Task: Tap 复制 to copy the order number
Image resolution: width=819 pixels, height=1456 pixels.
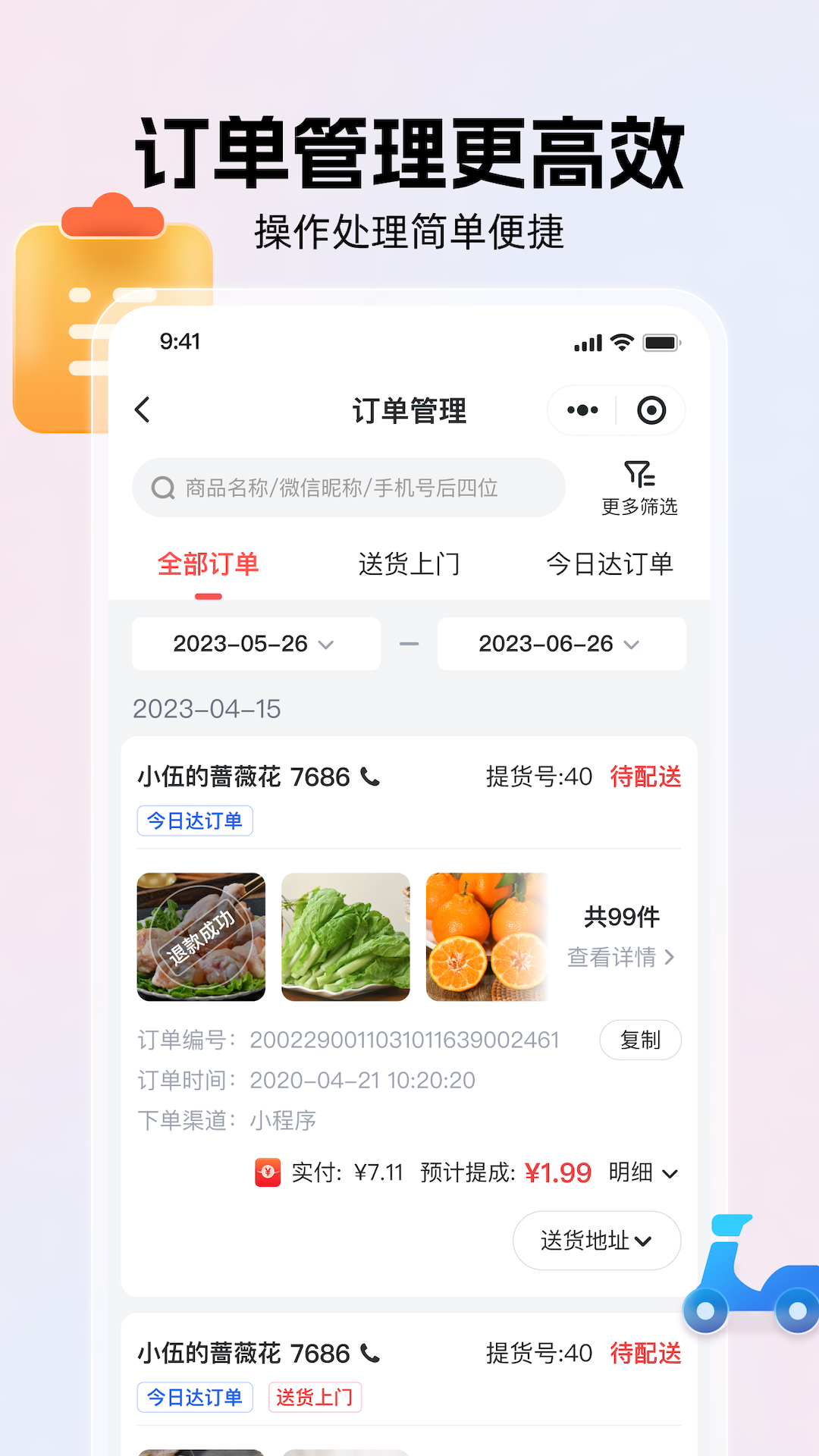Action: click(x=640, y=1040)
